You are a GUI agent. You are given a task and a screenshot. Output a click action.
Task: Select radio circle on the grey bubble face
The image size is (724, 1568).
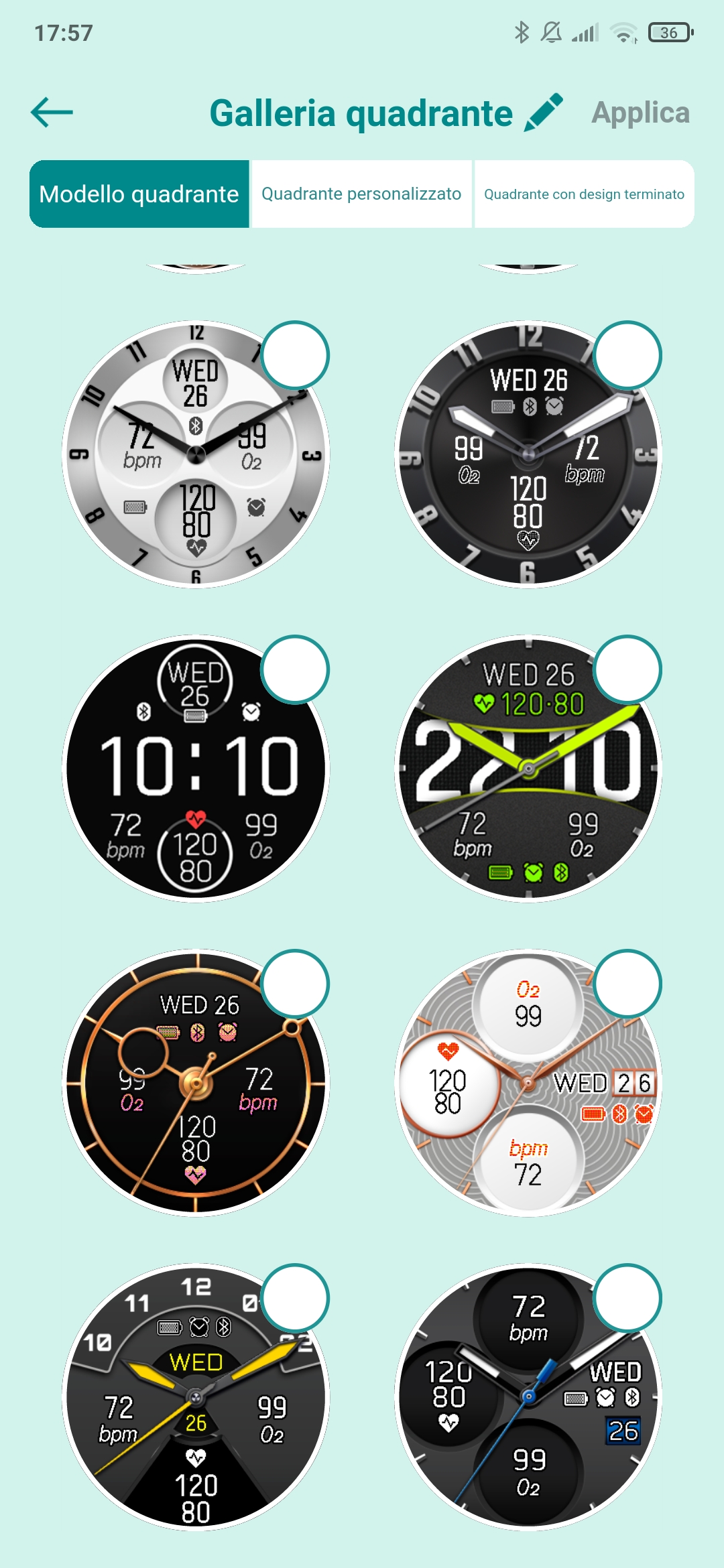click(x=627, y=984)
